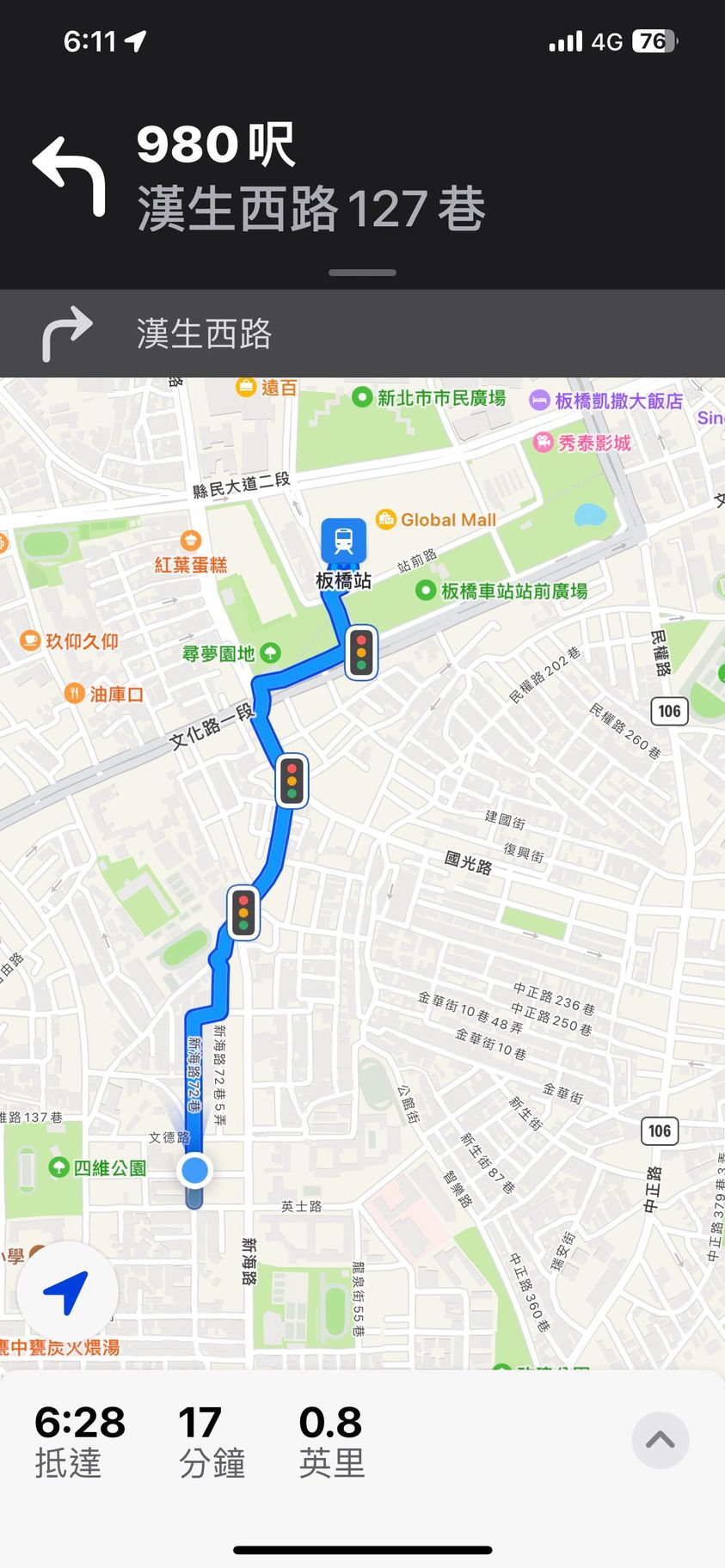Image resolution: width=725 pixels, height=1568 pixels.
Task: Tap the 板橋車站站前廣場 pin
Action: [x=426, y=591]
